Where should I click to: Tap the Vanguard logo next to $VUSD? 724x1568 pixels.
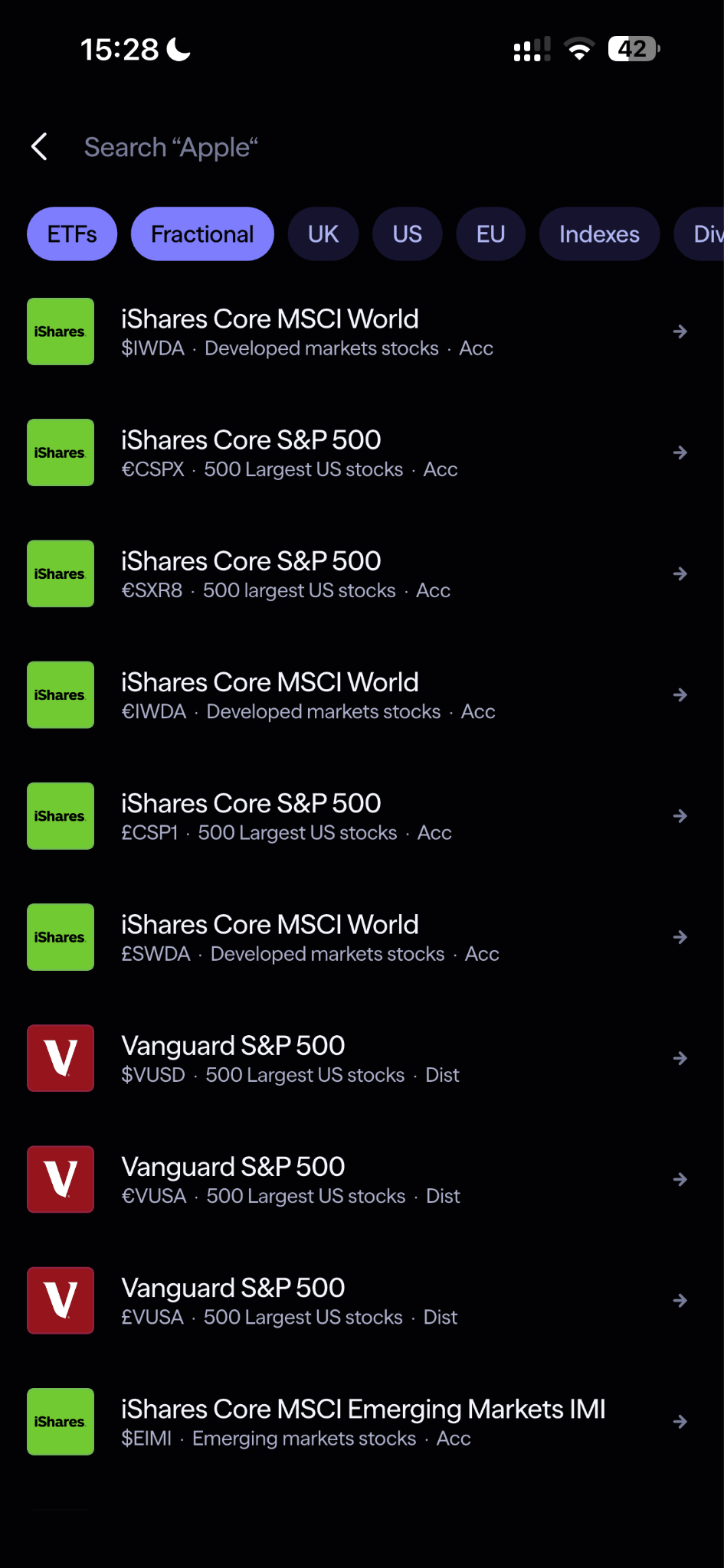60,1057
